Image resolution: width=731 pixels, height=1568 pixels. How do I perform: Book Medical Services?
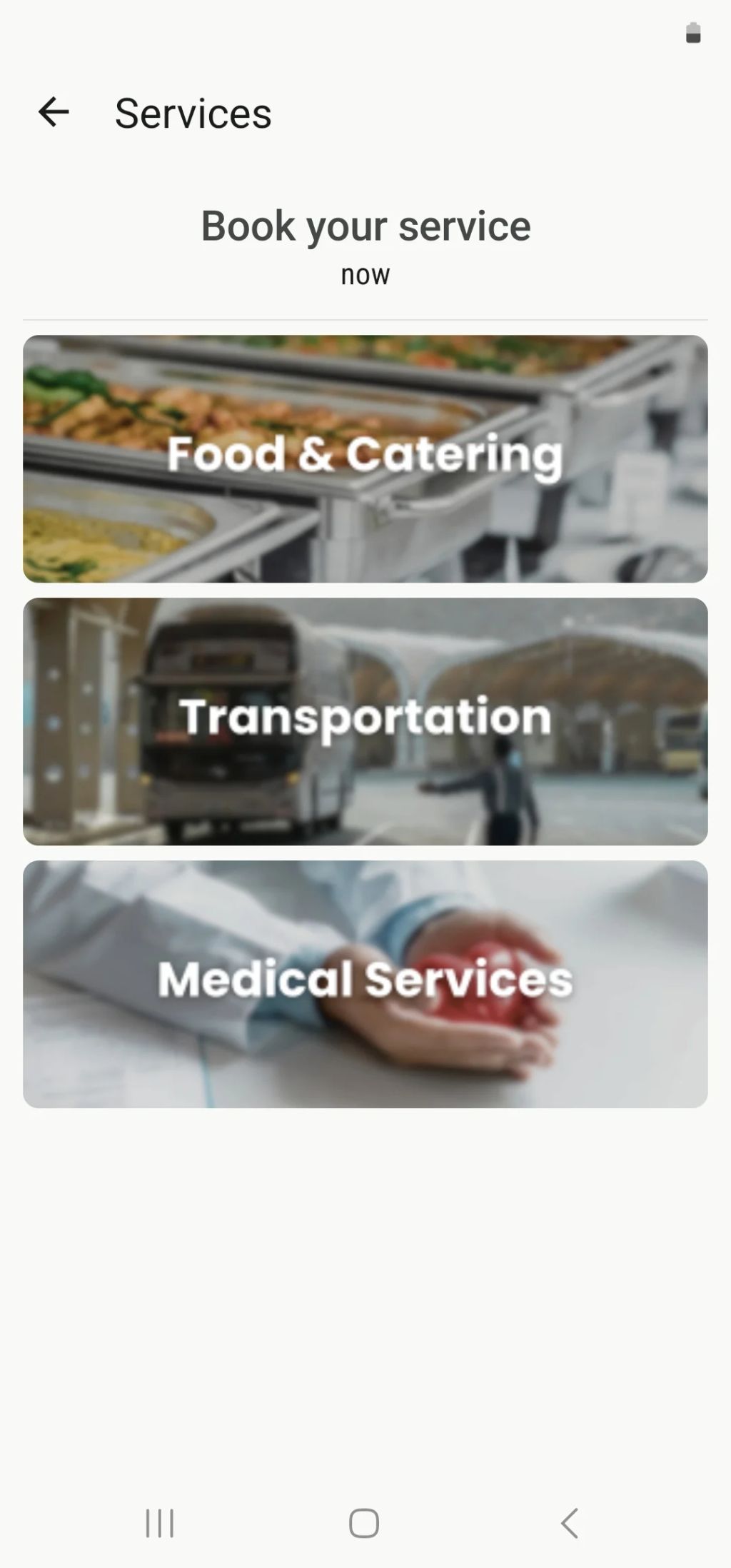(x=365, y=984)
